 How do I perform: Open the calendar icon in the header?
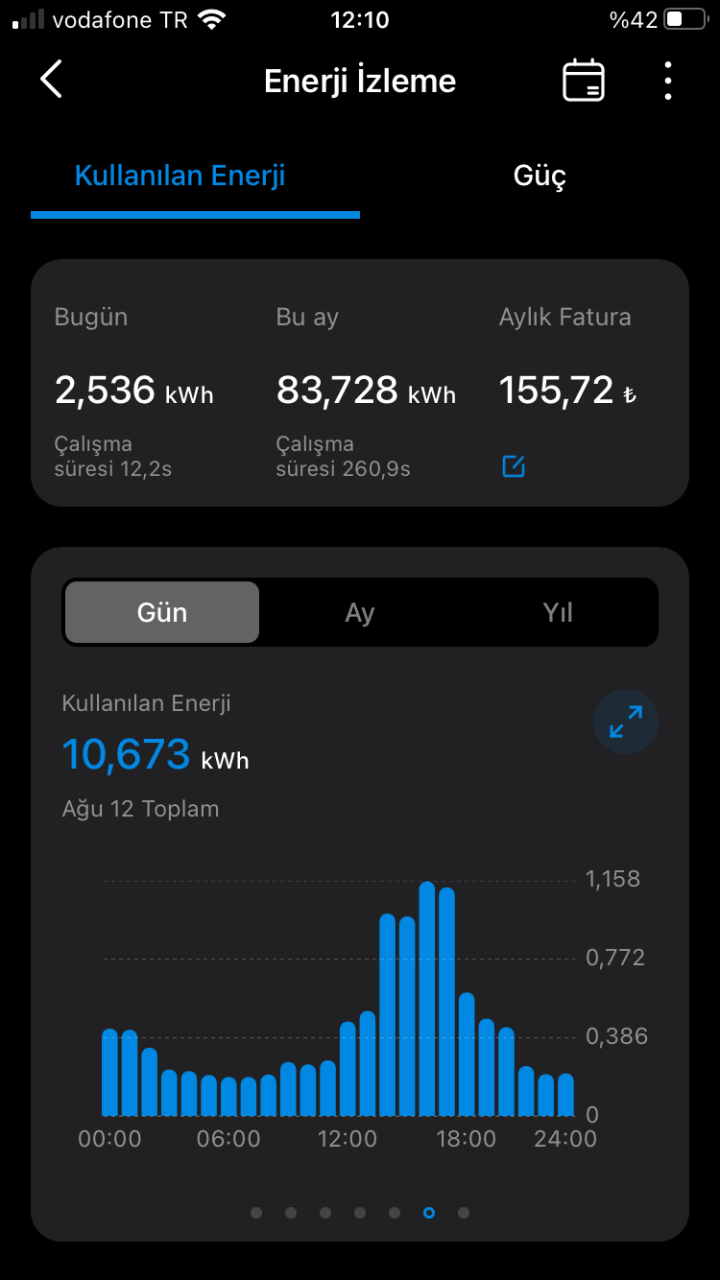coord(584,80)
